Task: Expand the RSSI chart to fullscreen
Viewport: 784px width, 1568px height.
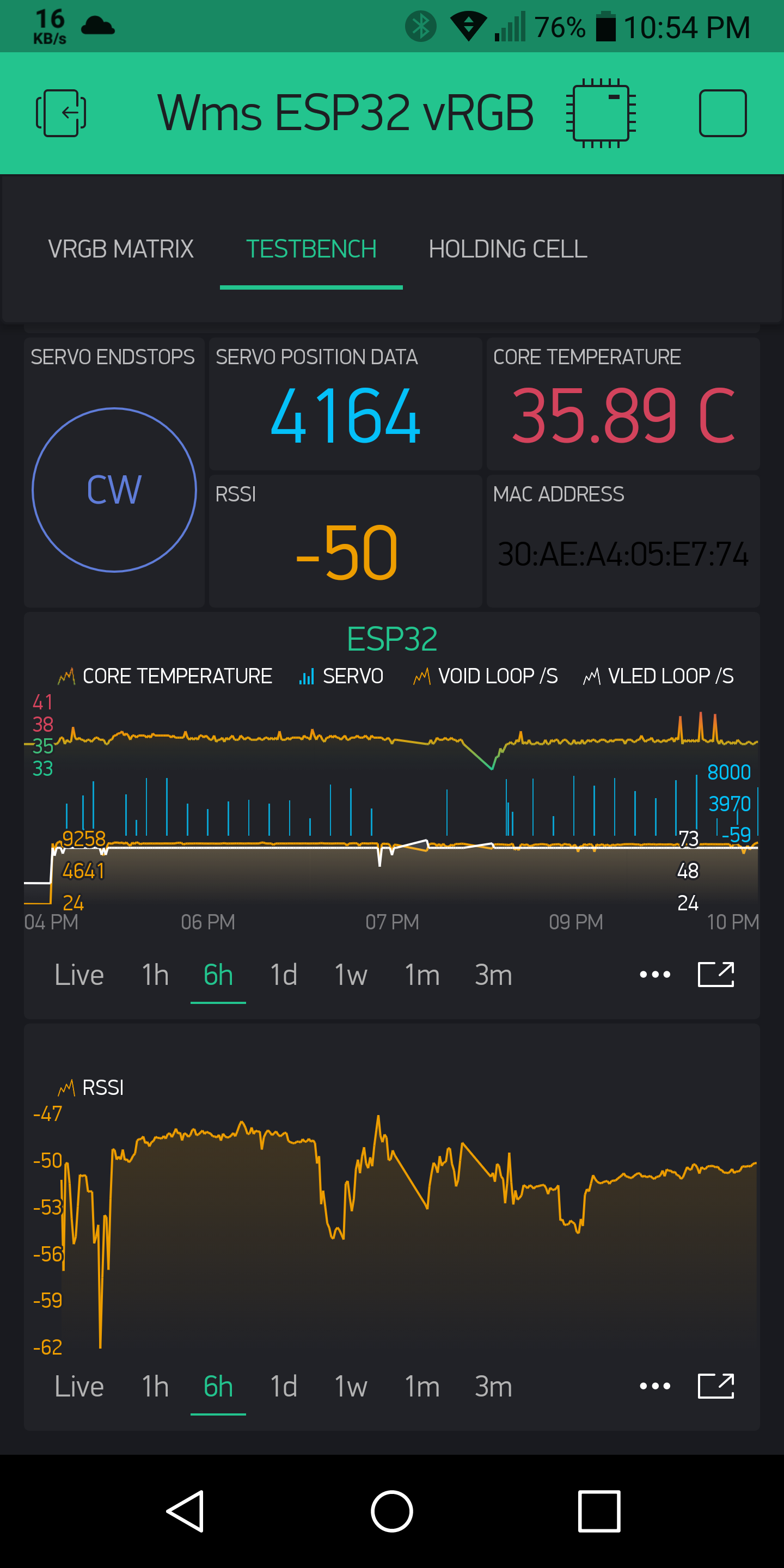Action: click(716, 1386)
